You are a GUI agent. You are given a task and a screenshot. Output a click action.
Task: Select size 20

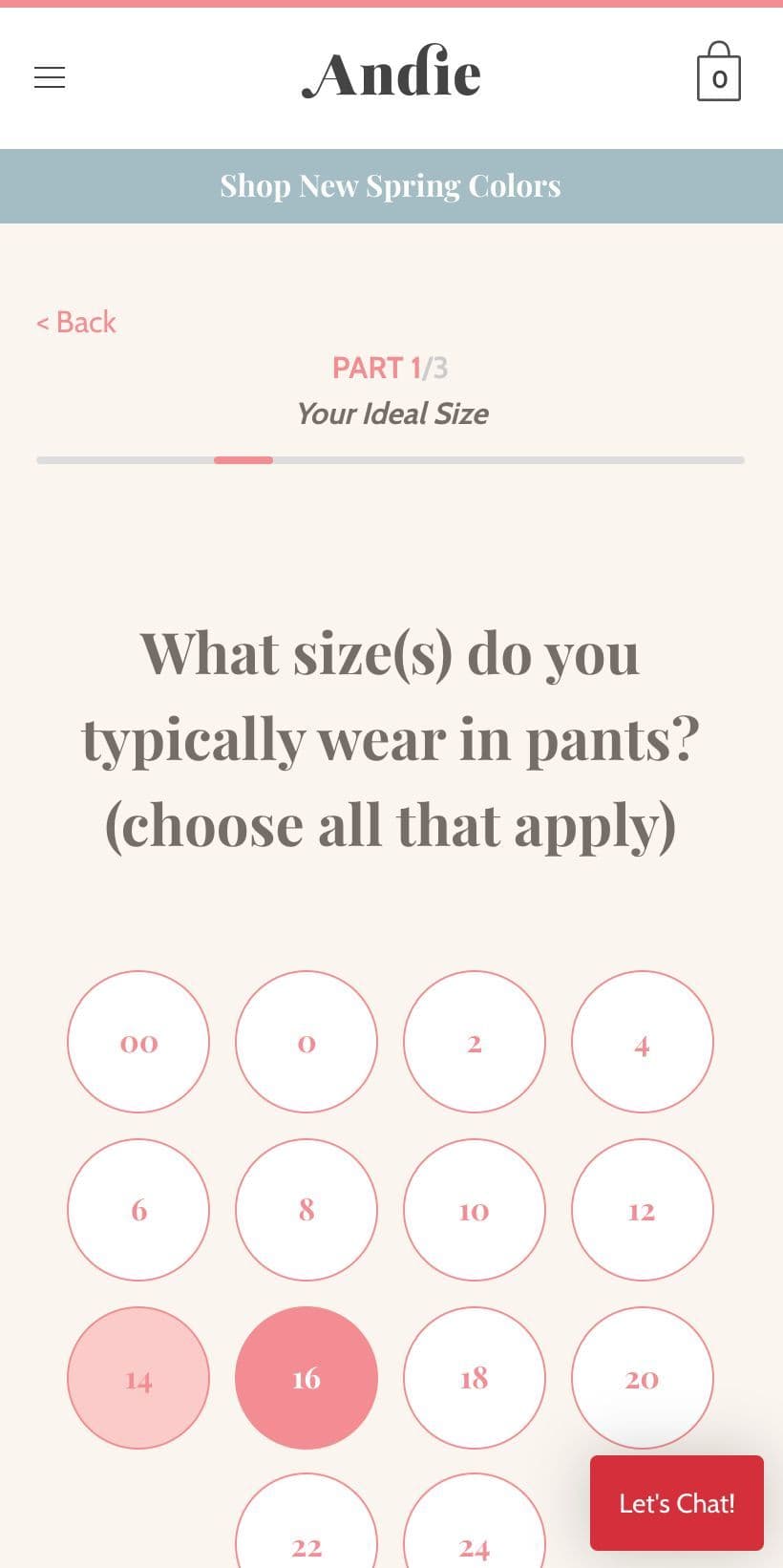point(643,1378)
